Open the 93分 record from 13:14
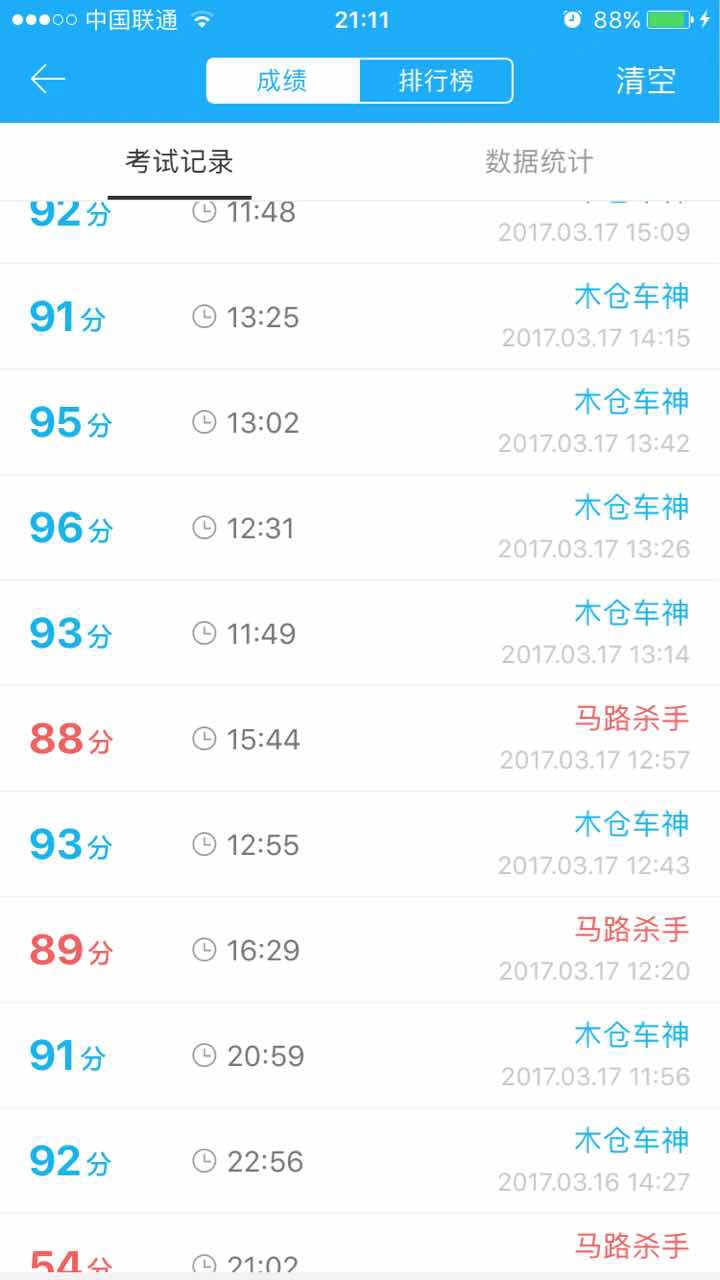The width and height of the screenshot is (720, 1280). click(360, 633)
